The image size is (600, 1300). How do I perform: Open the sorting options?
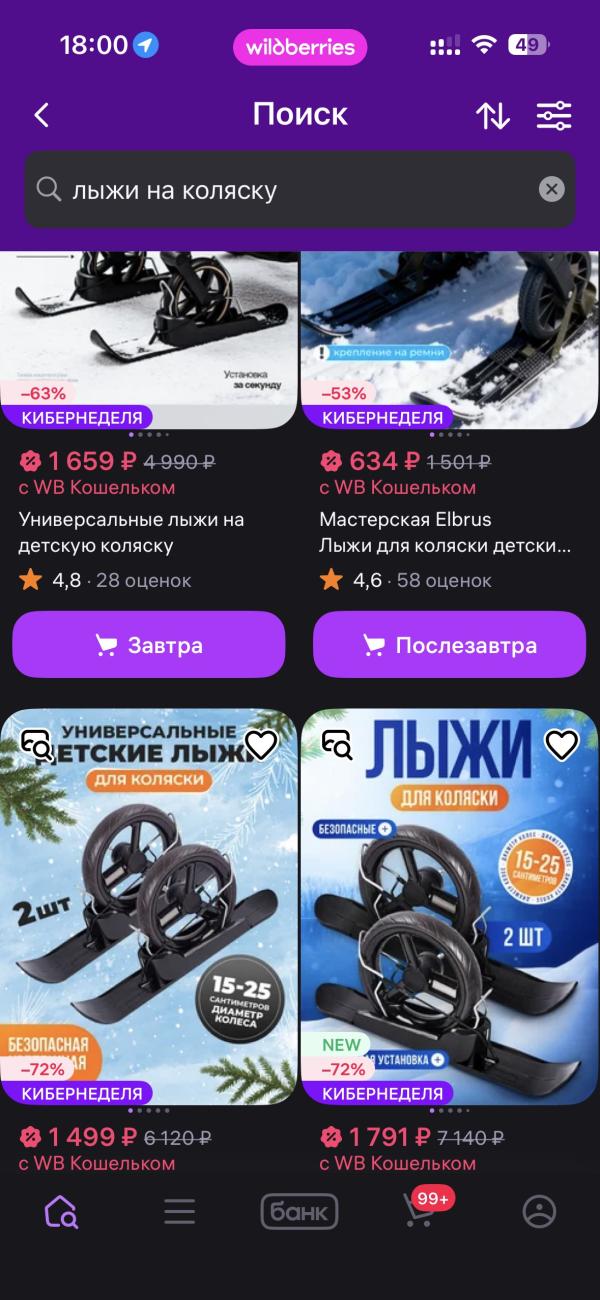[x=492, y=115]
